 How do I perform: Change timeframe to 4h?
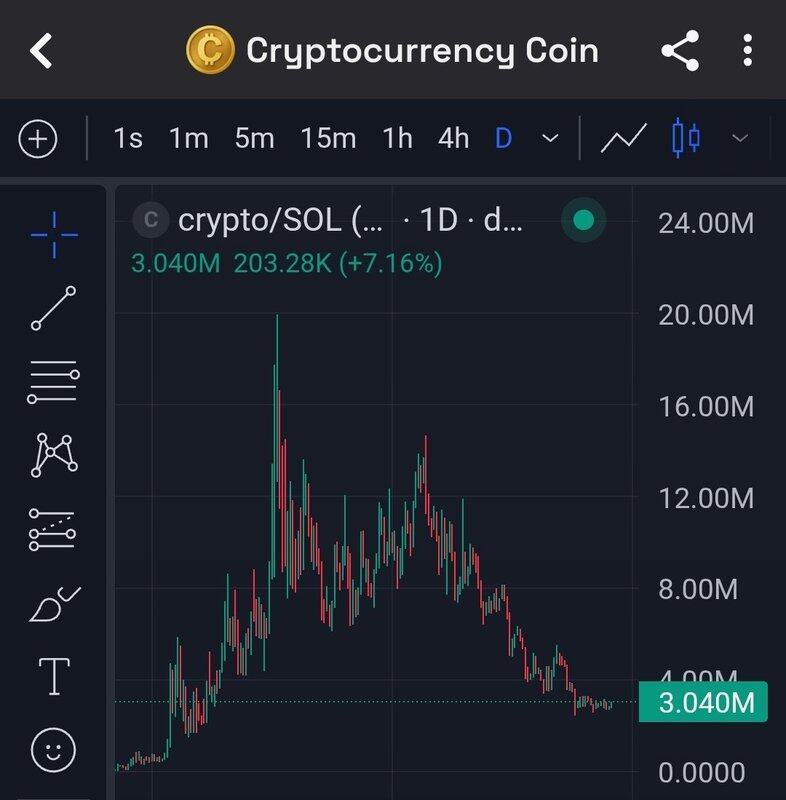(453, 139)
